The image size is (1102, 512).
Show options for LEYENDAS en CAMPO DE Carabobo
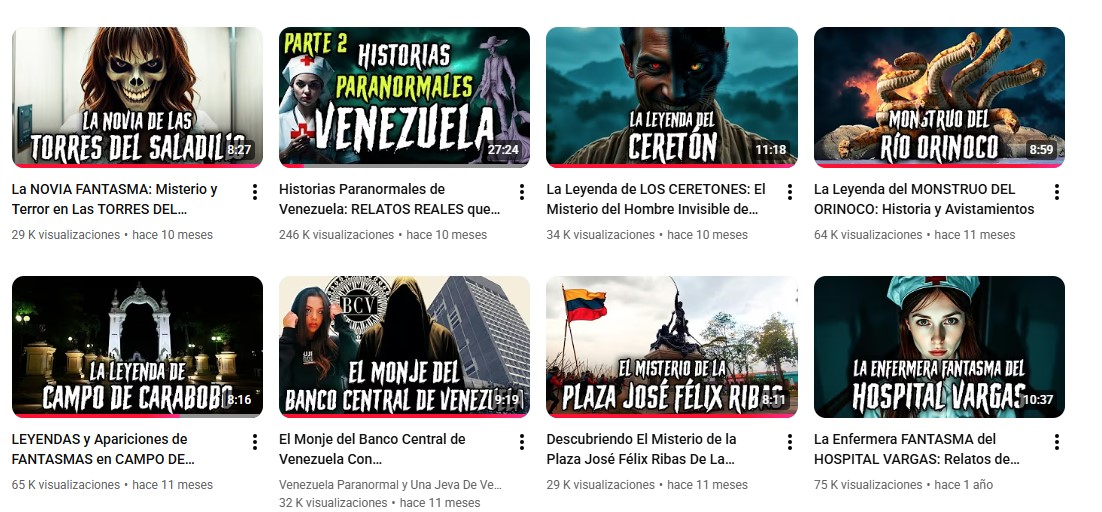coord(254,442)
